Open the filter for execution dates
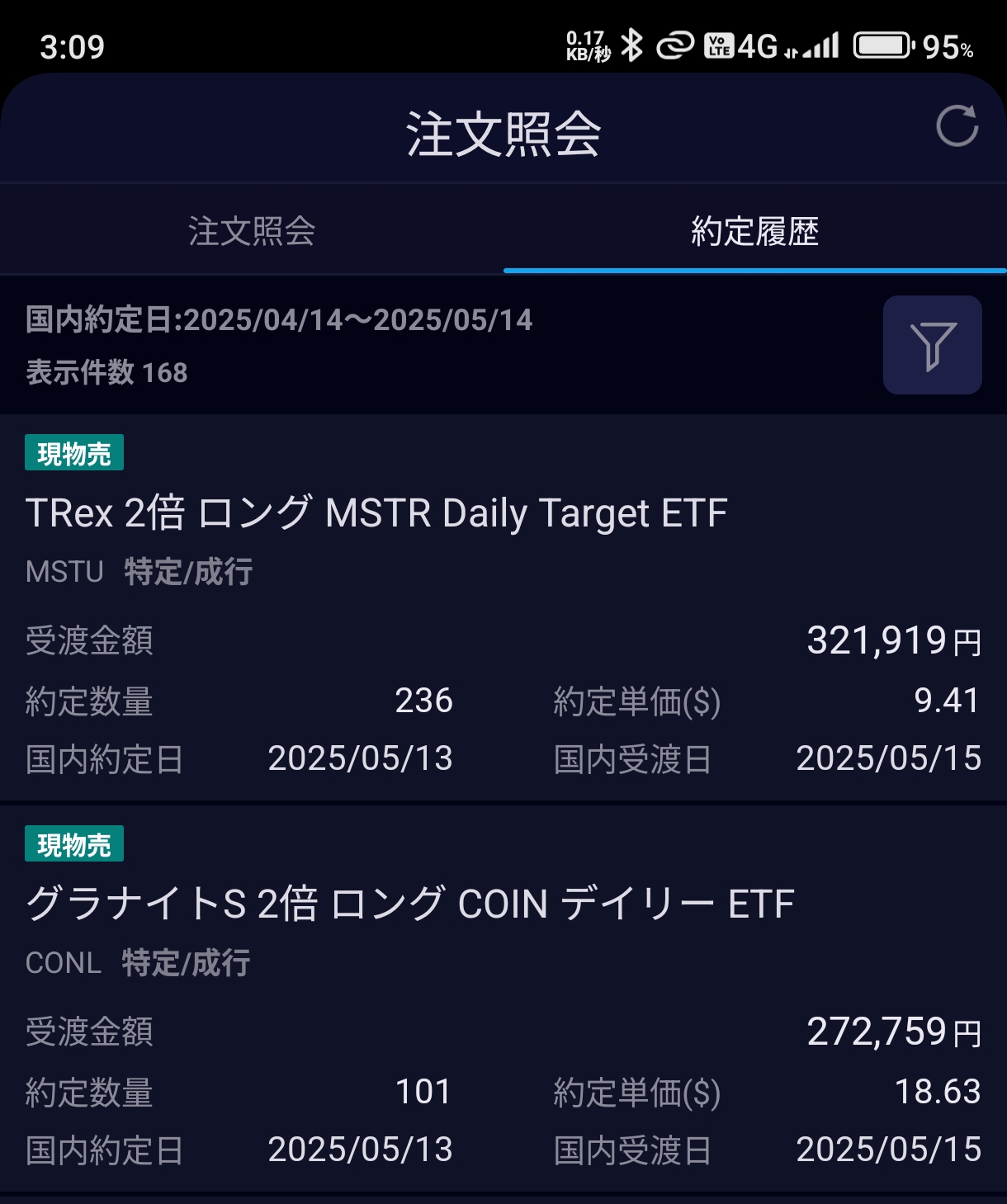 (932, 345)
